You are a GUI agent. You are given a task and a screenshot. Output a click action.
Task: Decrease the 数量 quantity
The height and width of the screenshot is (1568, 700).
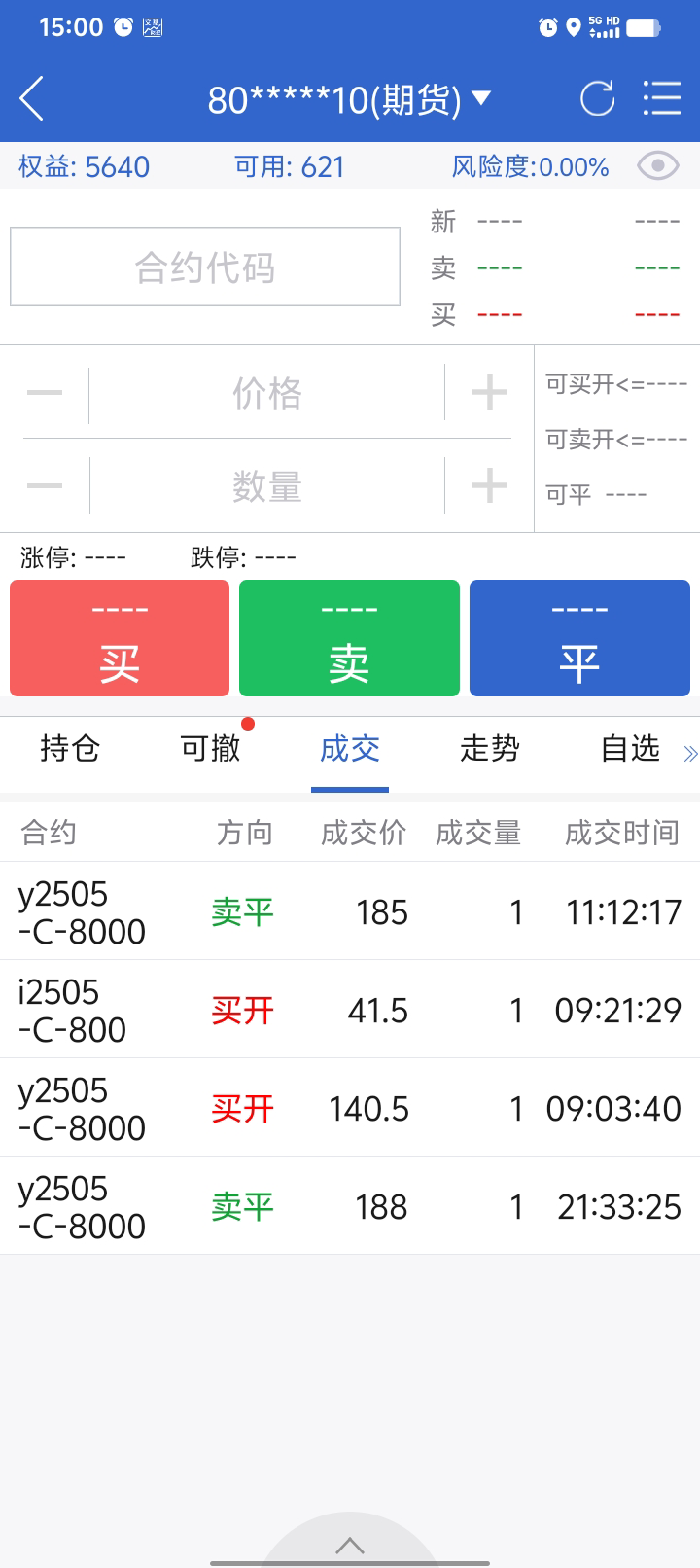click(x=45, y=485)
